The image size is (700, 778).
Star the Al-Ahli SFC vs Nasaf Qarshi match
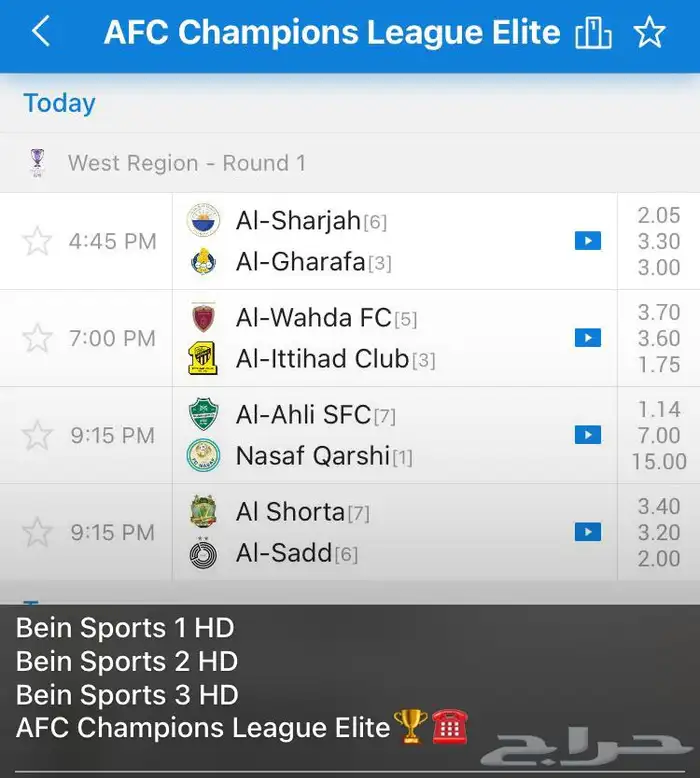click(37, 435)
